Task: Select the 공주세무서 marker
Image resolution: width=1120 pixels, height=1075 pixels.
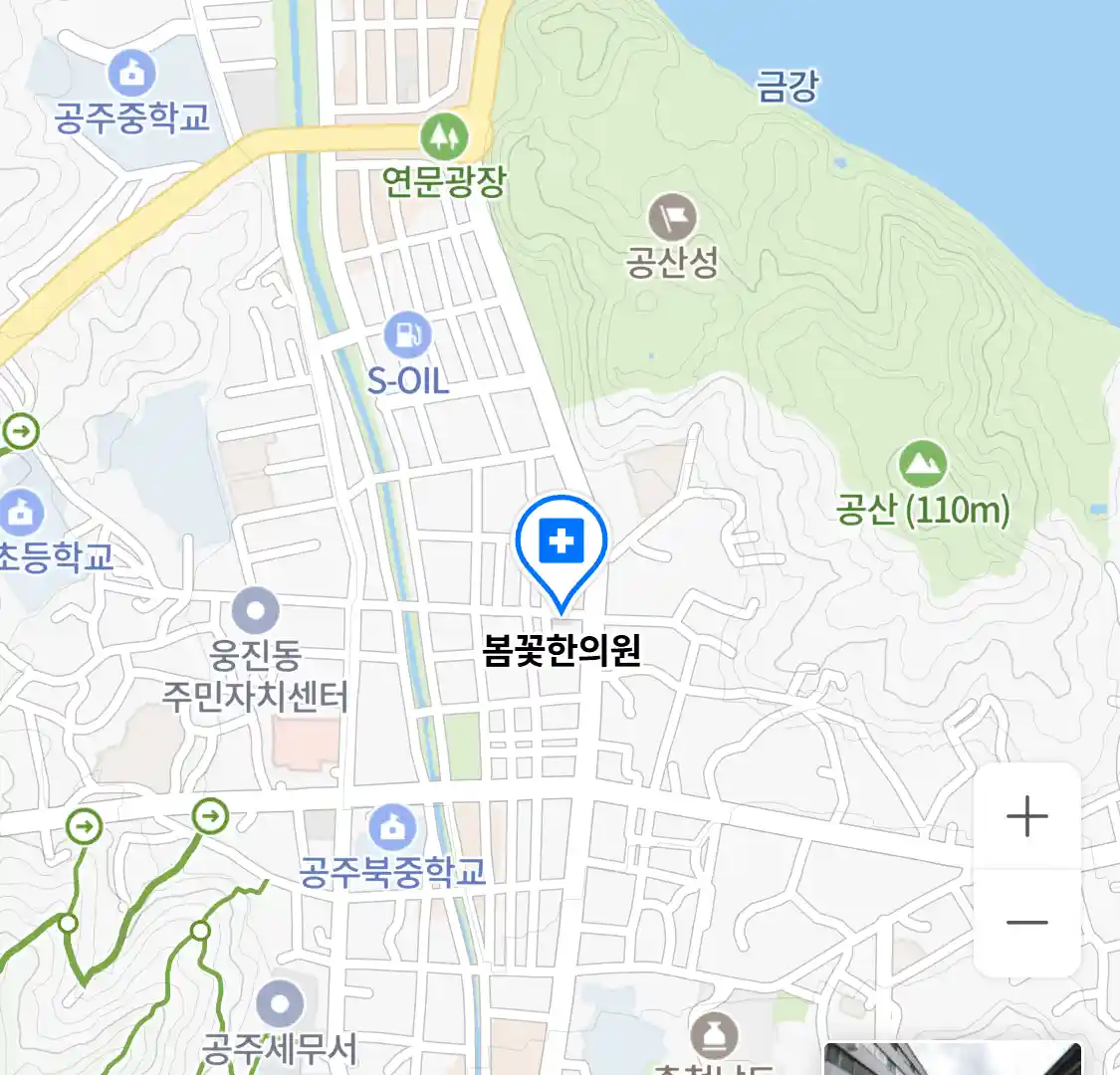Action: pyautogui.click(x=280, y=1005)
